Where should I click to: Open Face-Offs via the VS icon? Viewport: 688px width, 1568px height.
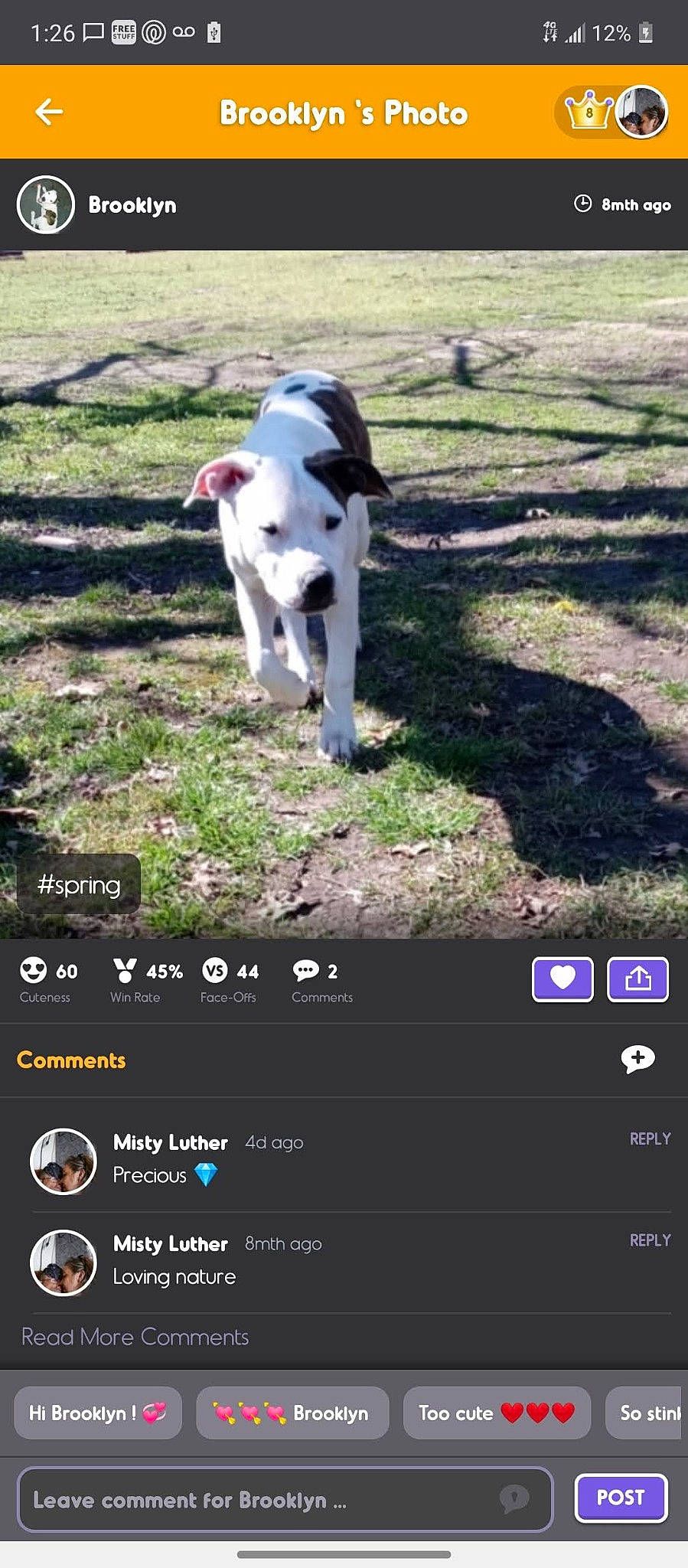(x=215, y=972)
